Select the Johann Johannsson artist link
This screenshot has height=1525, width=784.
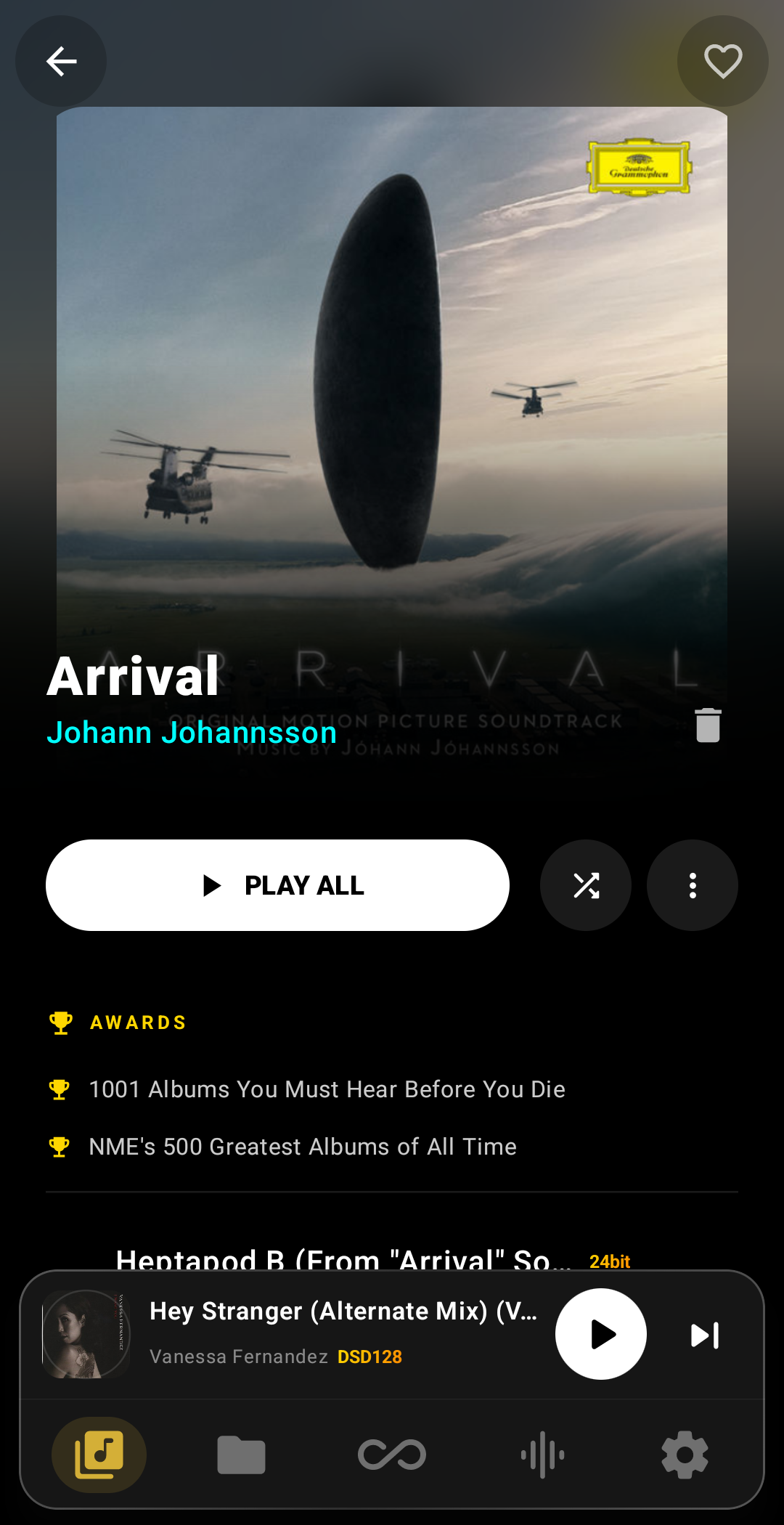point(191,732)
